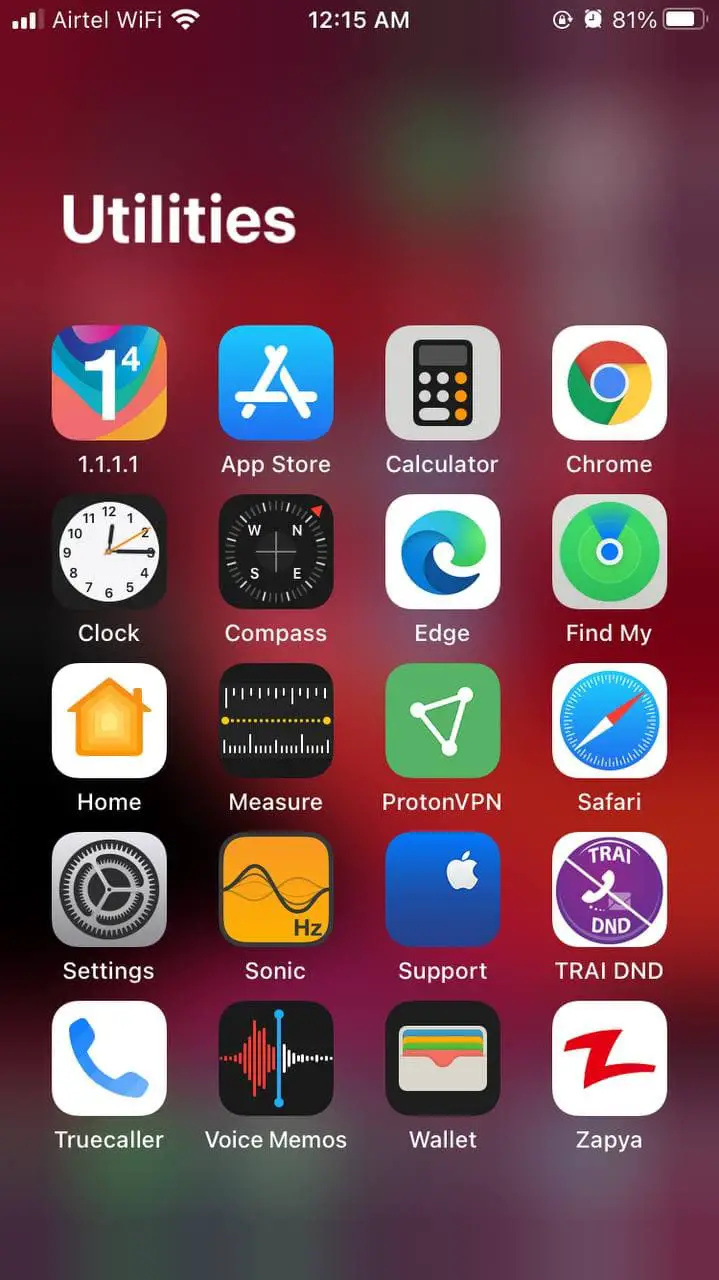Open the Settings app
The width and height of the screenshot is (719, 1280).
[x=109, y=889]
